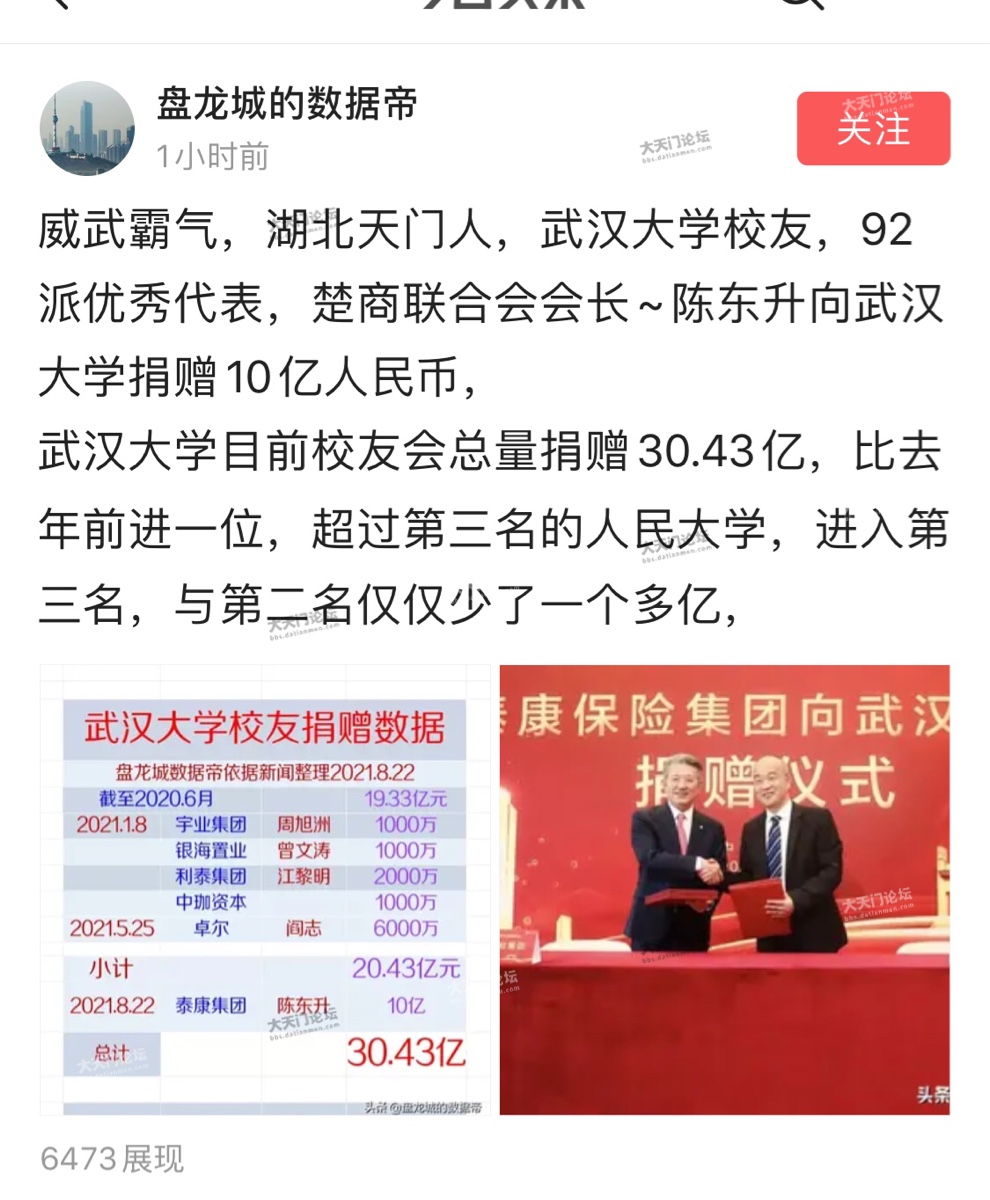Open the author's profile picture
The width and height of the screenshot is (990, 1200).
pos(87,129)
